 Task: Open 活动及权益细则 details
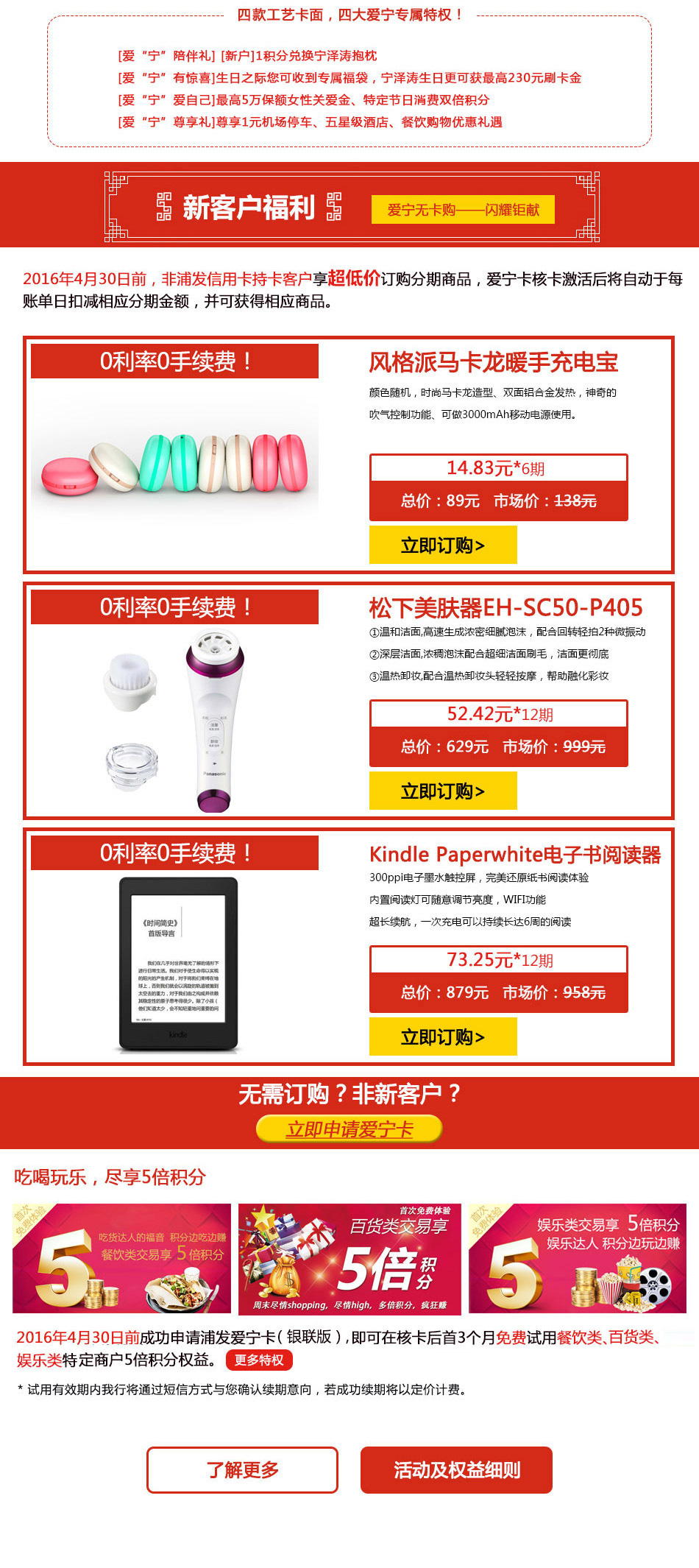pyautogui.click(x=456, y=1470)
